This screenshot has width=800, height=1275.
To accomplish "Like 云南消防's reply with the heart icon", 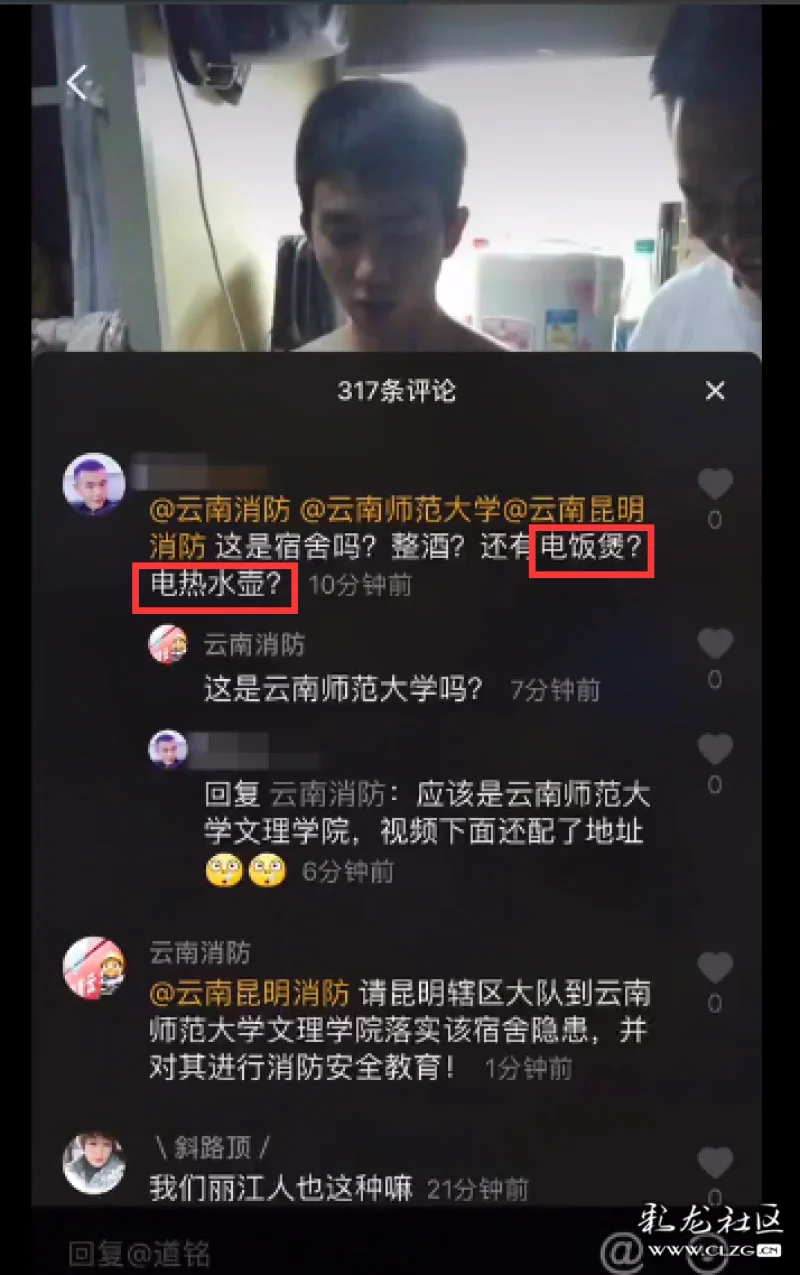I will point(715,641).
